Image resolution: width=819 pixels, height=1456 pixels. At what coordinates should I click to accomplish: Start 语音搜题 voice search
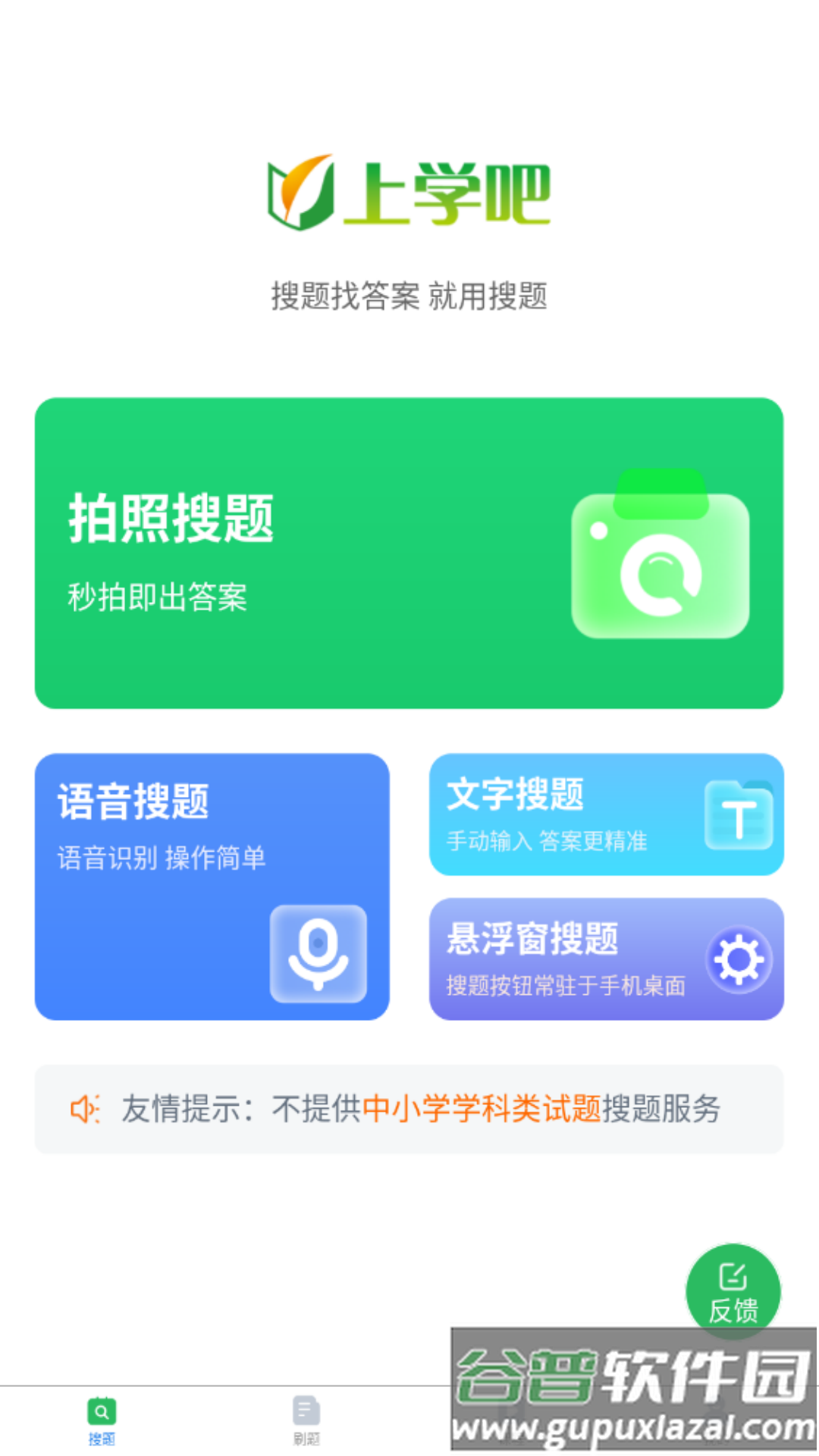pyautogui.click(x=212, y=886)
